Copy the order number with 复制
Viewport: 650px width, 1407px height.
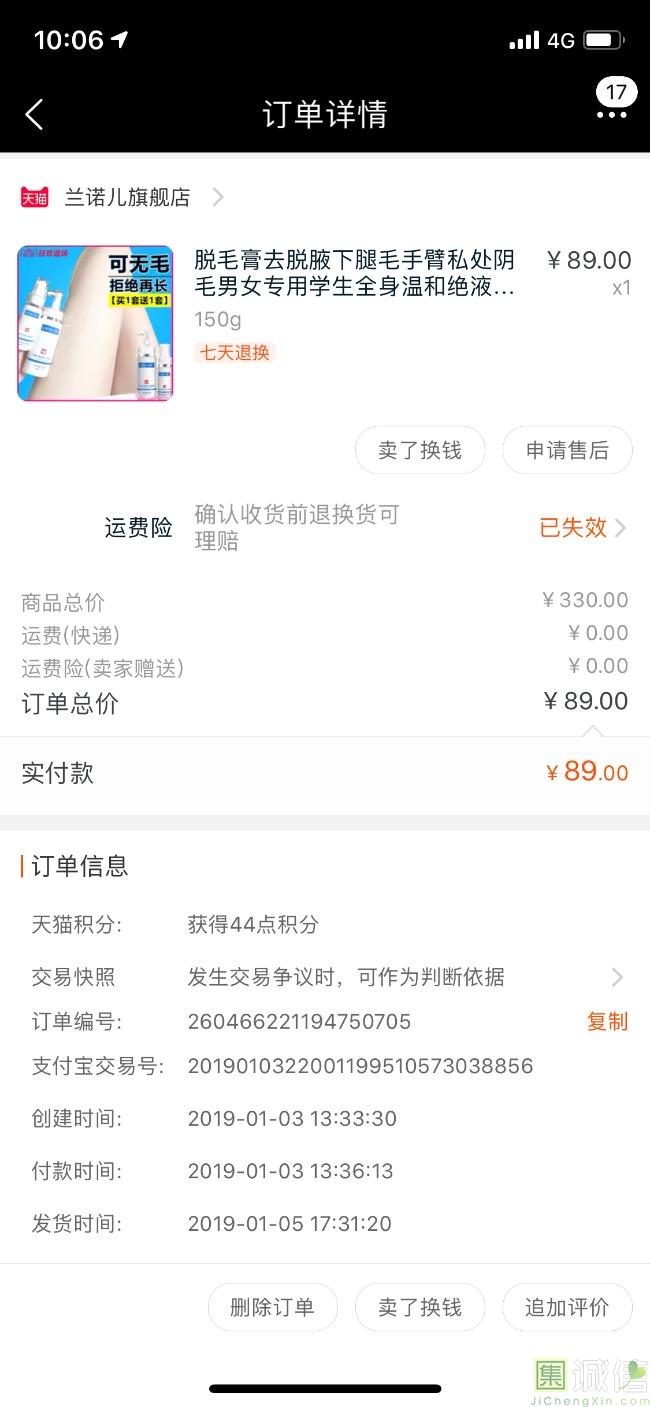tap(606, 1021)
